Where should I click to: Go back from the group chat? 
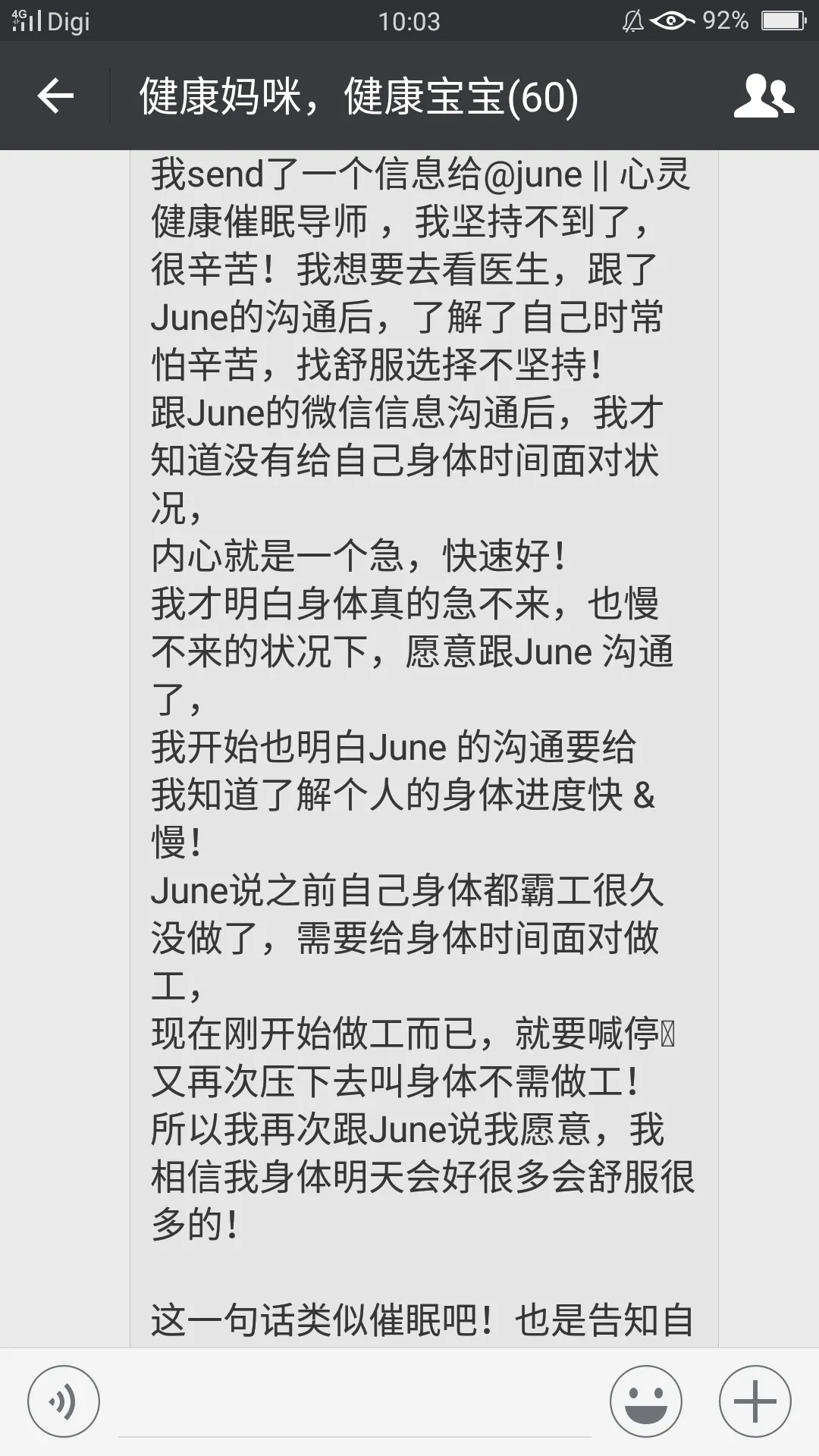click(55, 96)
